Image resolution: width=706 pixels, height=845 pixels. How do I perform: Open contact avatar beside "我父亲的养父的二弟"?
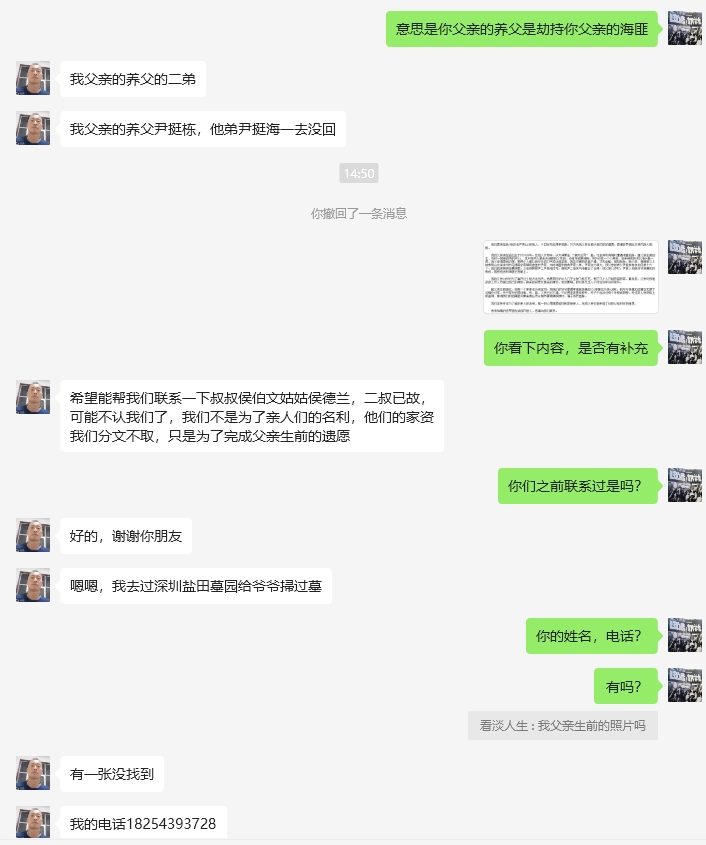(x=33, y=78)
